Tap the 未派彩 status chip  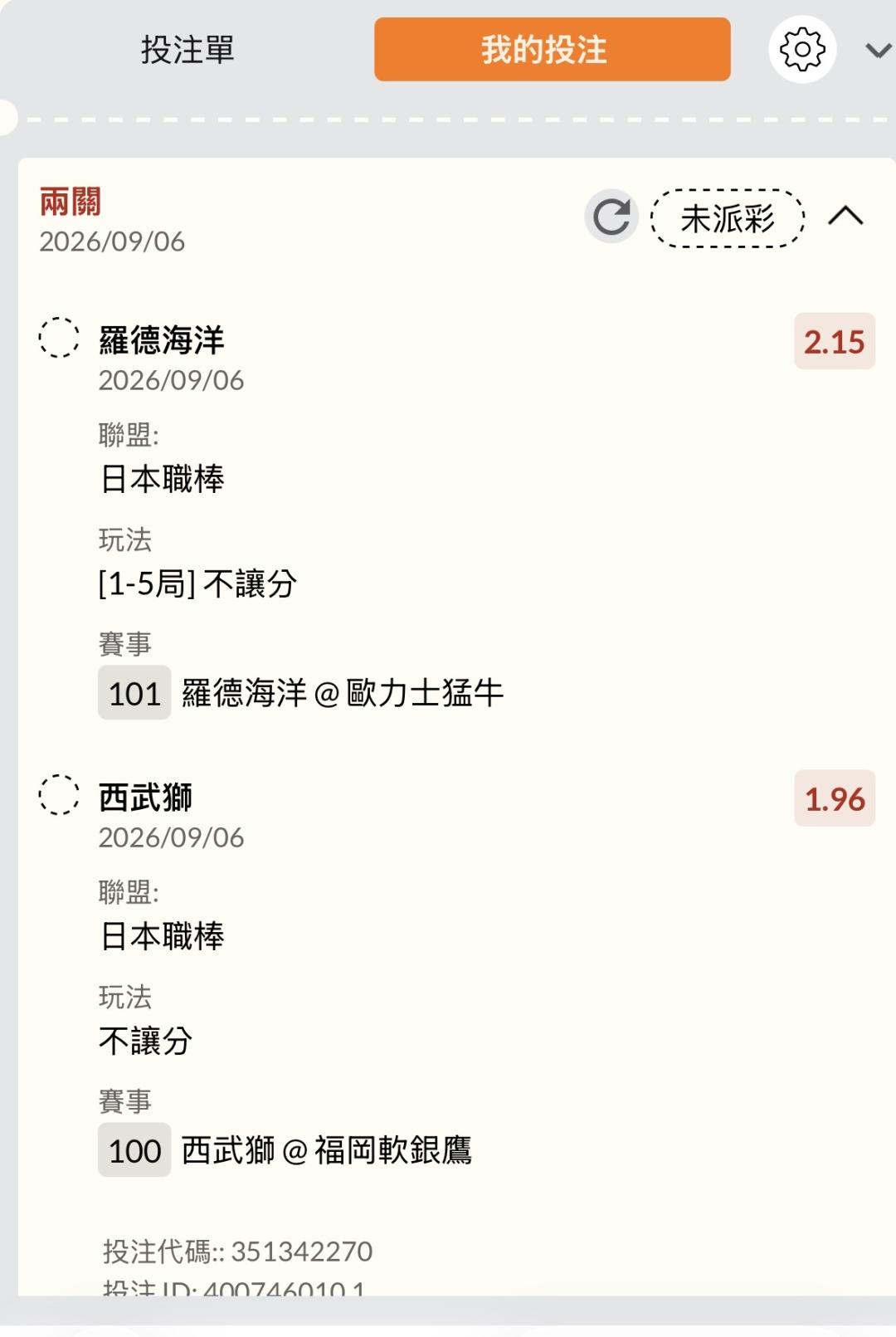[x=728, y=218]
